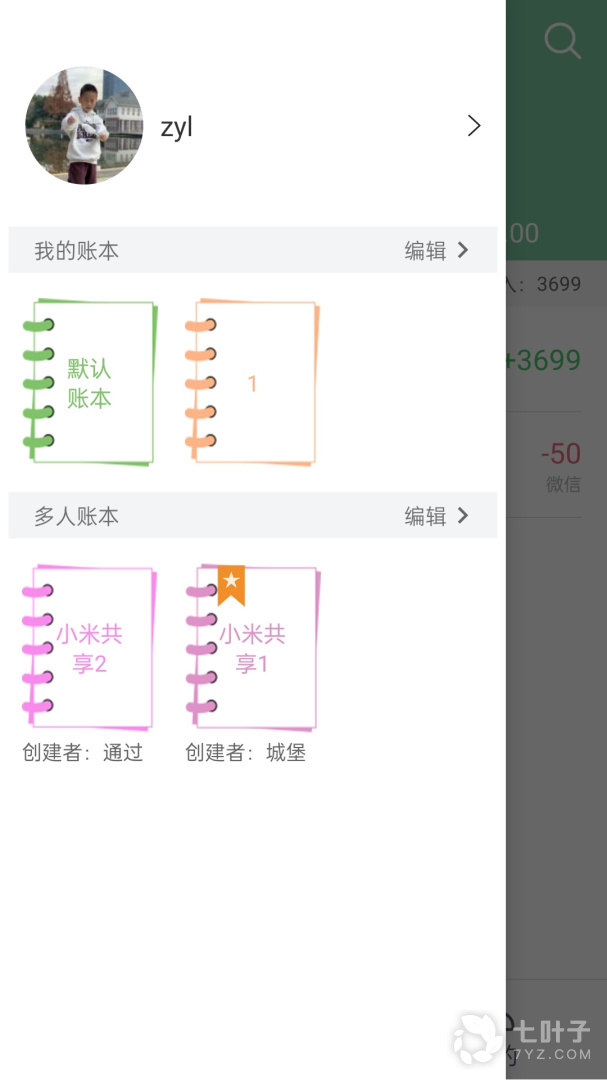Open the shared notebook 小米共享1
Viewport: 607px width, 1080px height.
(x=253, y=648)
